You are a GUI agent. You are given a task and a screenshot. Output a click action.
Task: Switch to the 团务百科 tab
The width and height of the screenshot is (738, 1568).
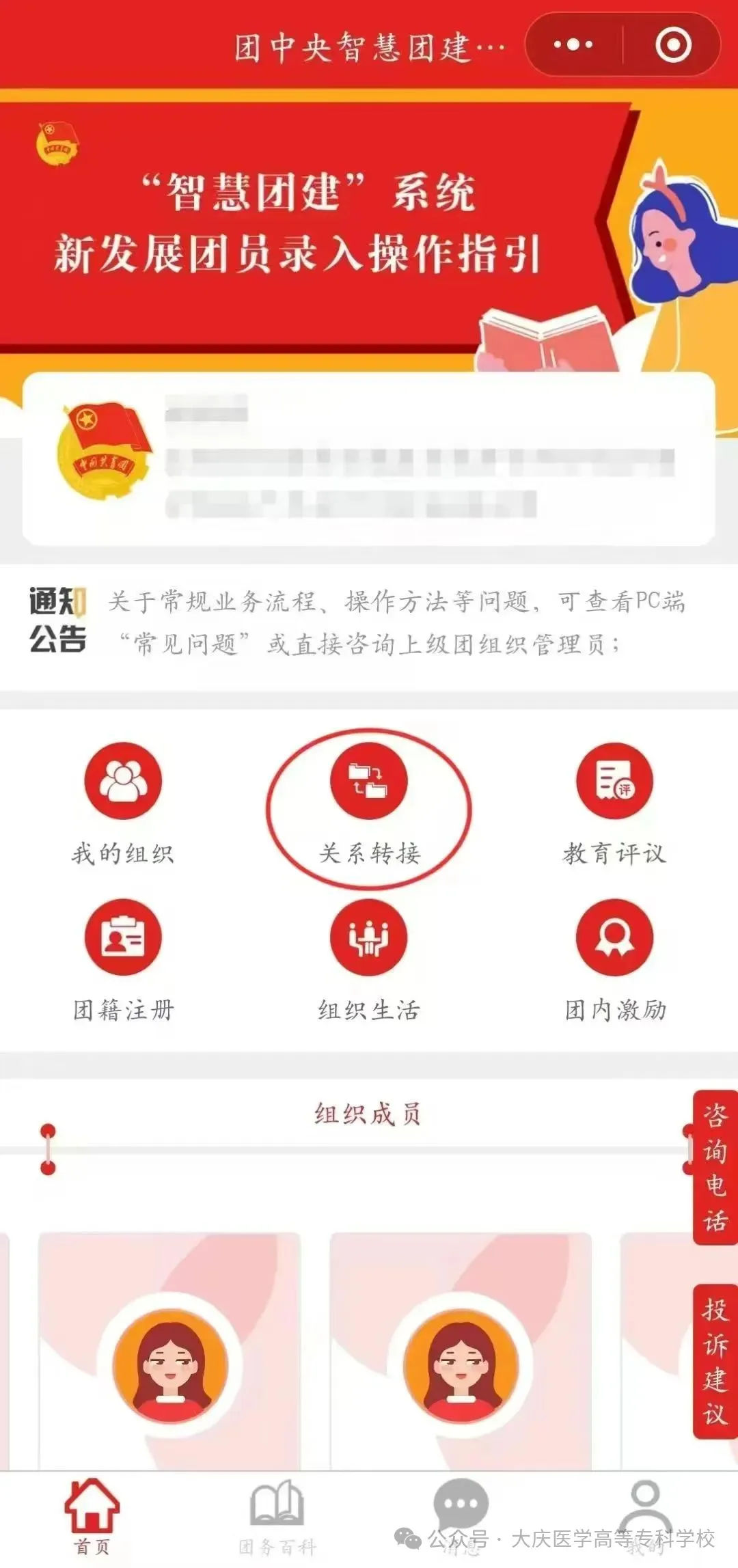(277, 1518)
